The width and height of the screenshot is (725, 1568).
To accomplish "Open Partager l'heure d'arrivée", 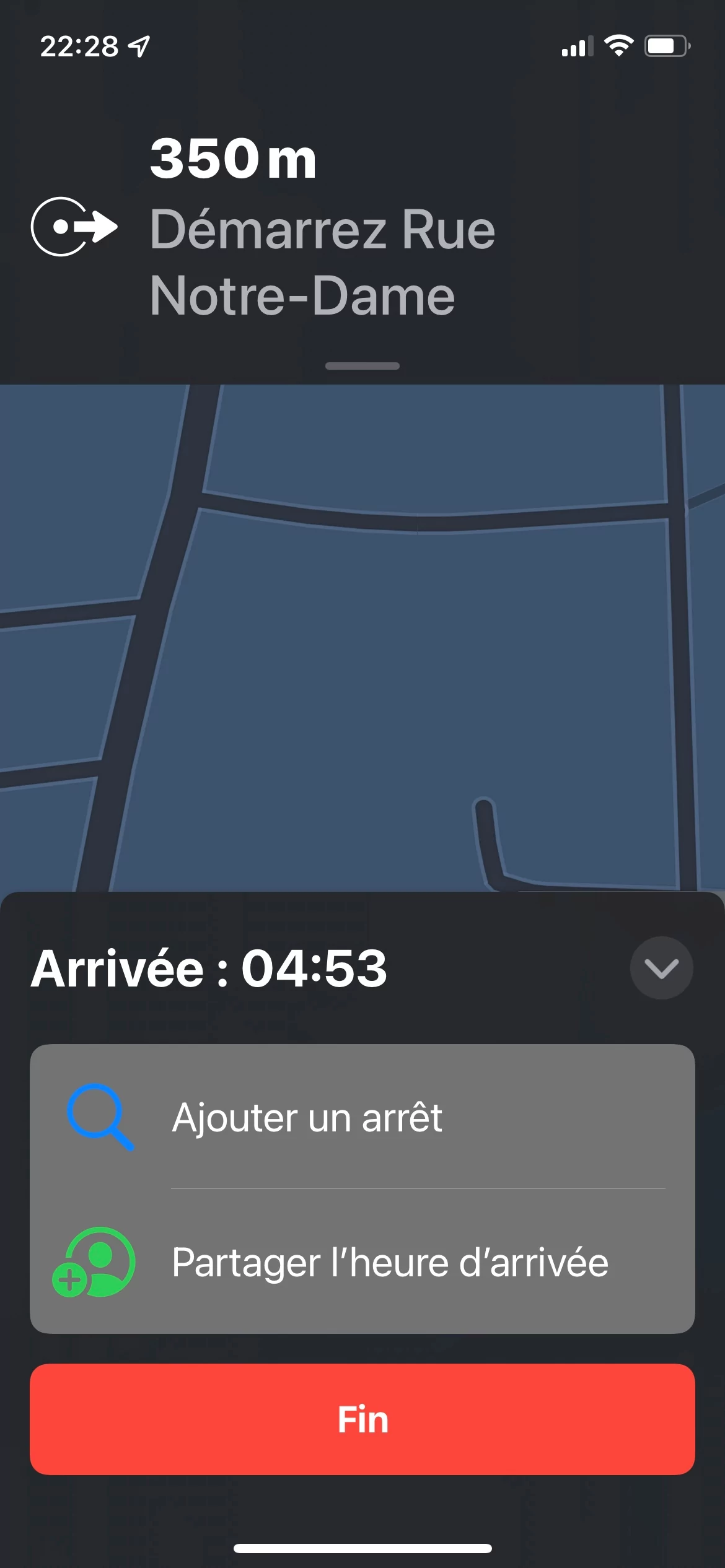I will (x=362, y=1262).
